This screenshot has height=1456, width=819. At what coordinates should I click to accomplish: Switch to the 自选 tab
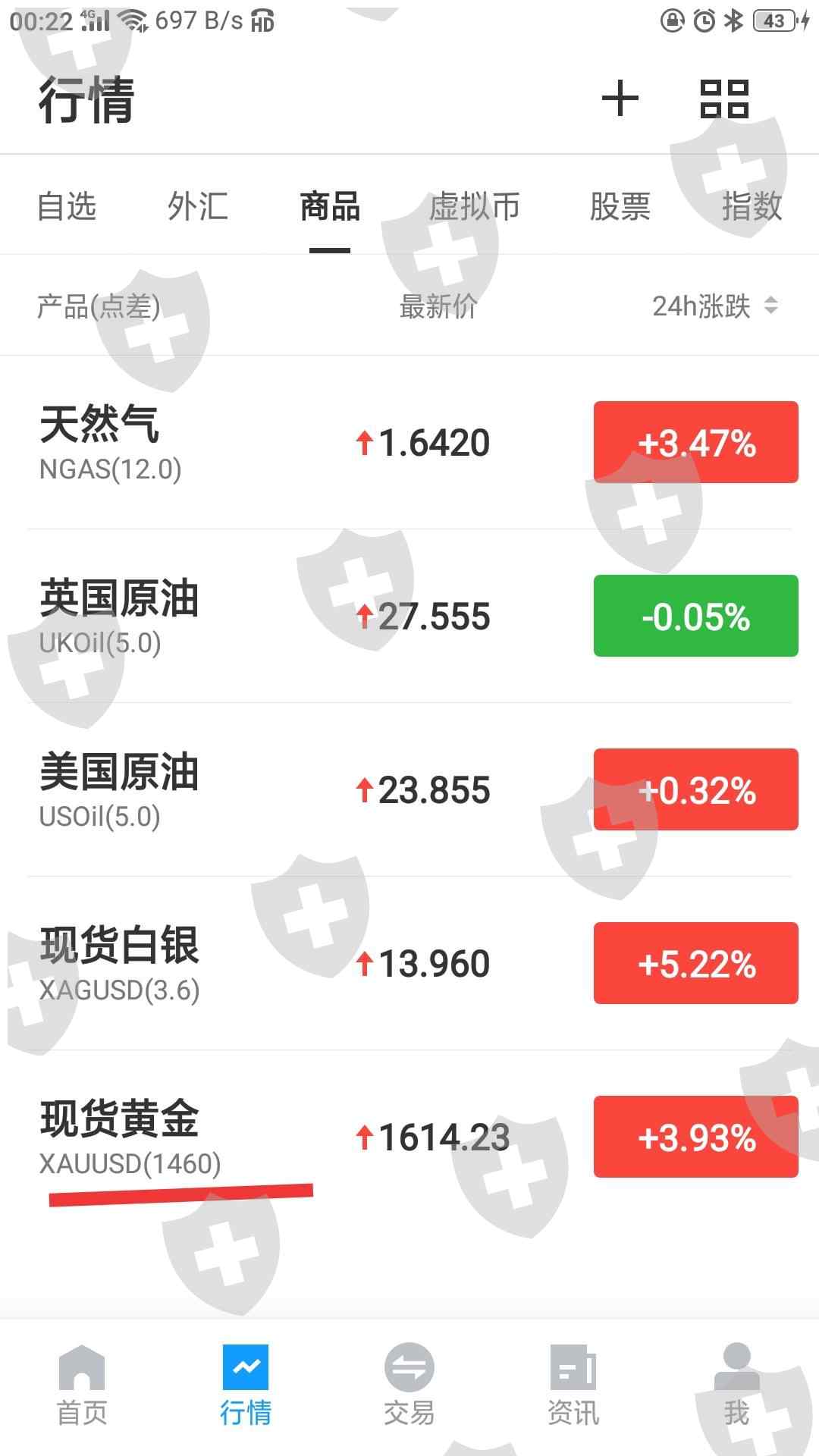67,206
